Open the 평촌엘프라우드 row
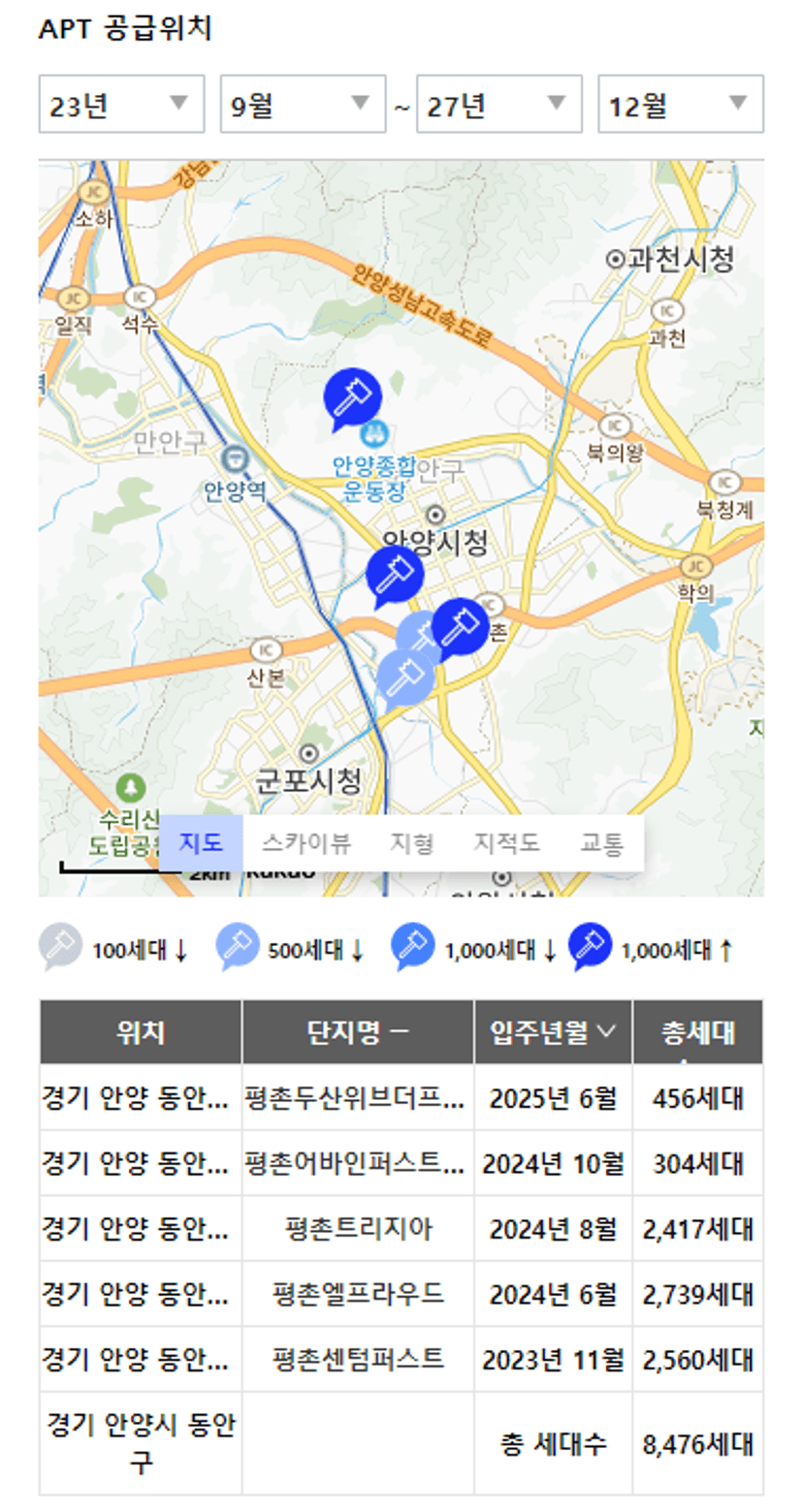 (358, 1294)
